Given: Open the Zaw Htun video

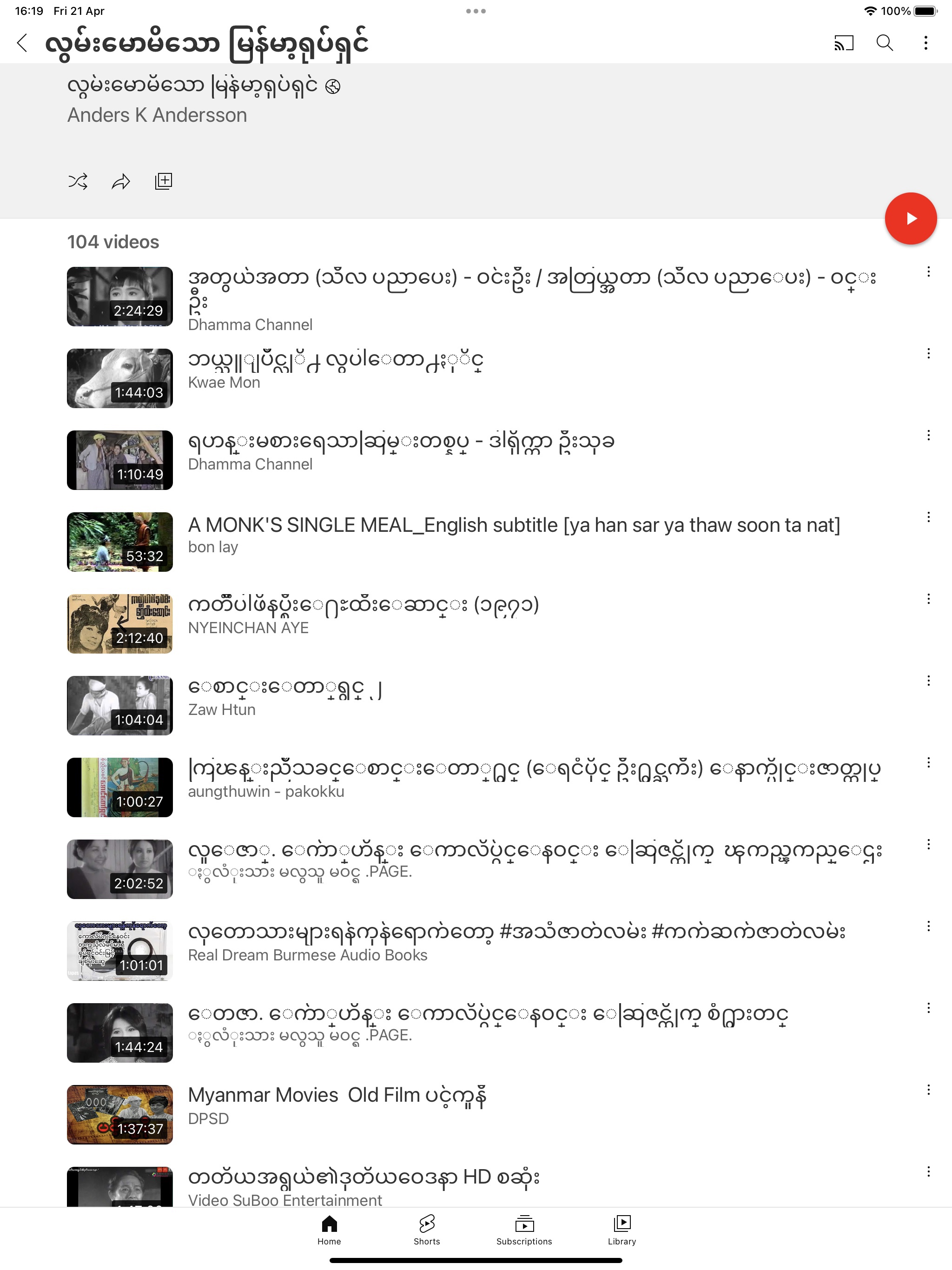Looking at the screenshot, I should point(119,706).
